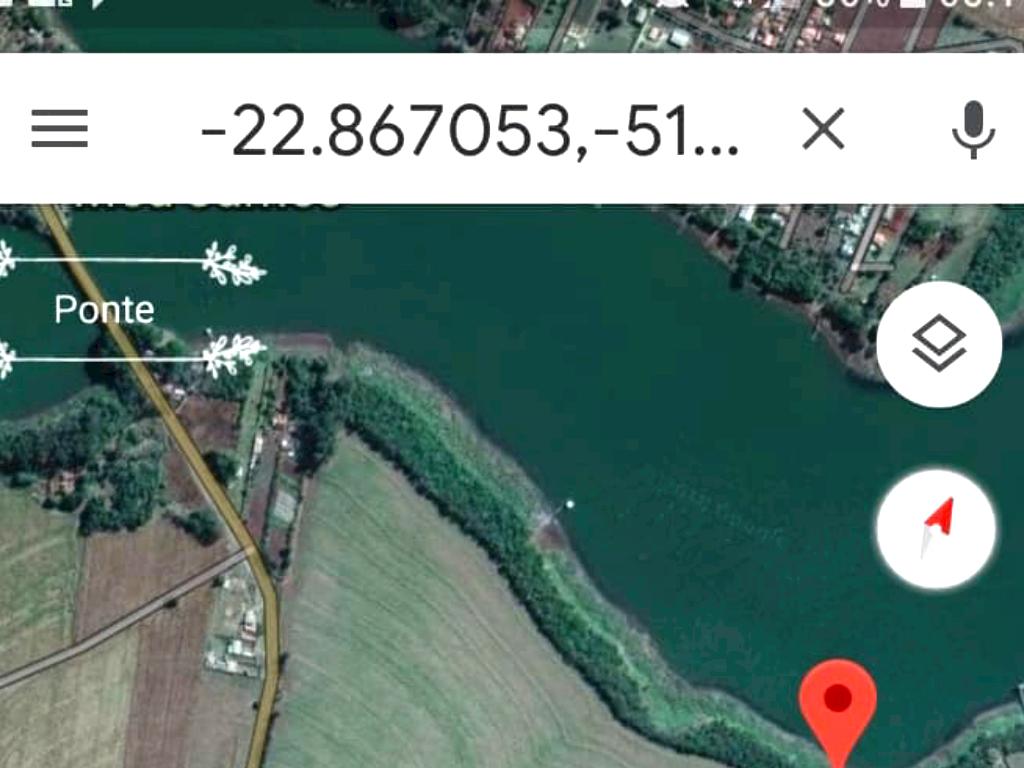1024x768 pixels.
Task: Open the map layers options
Action: (x=939, y=344)
